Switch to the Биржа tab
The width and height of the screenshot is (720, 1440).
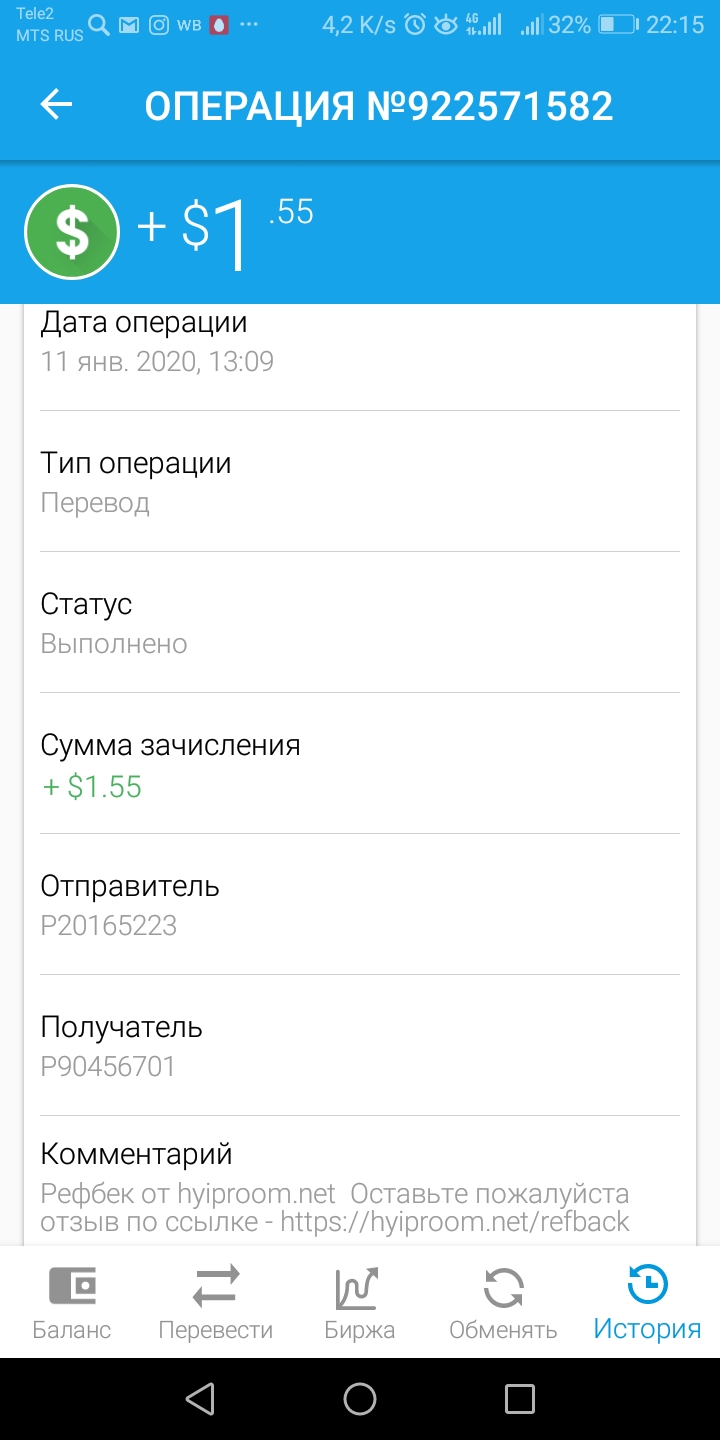pos(360,1302)
